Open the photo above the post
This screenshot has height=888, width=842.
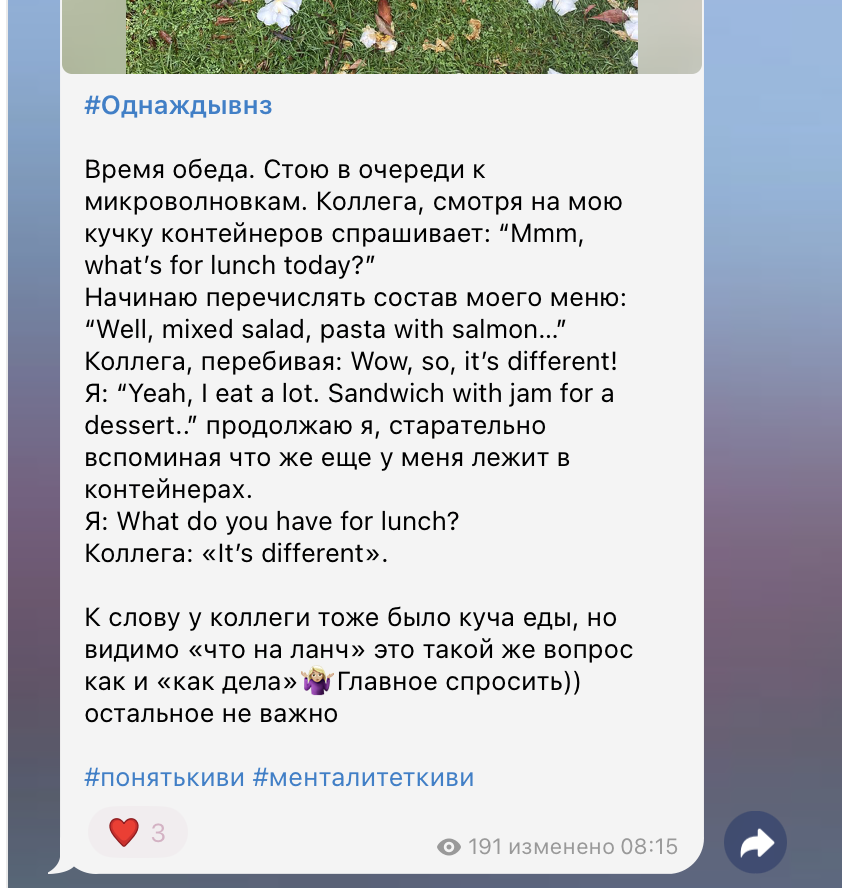[x=381, y=36]
